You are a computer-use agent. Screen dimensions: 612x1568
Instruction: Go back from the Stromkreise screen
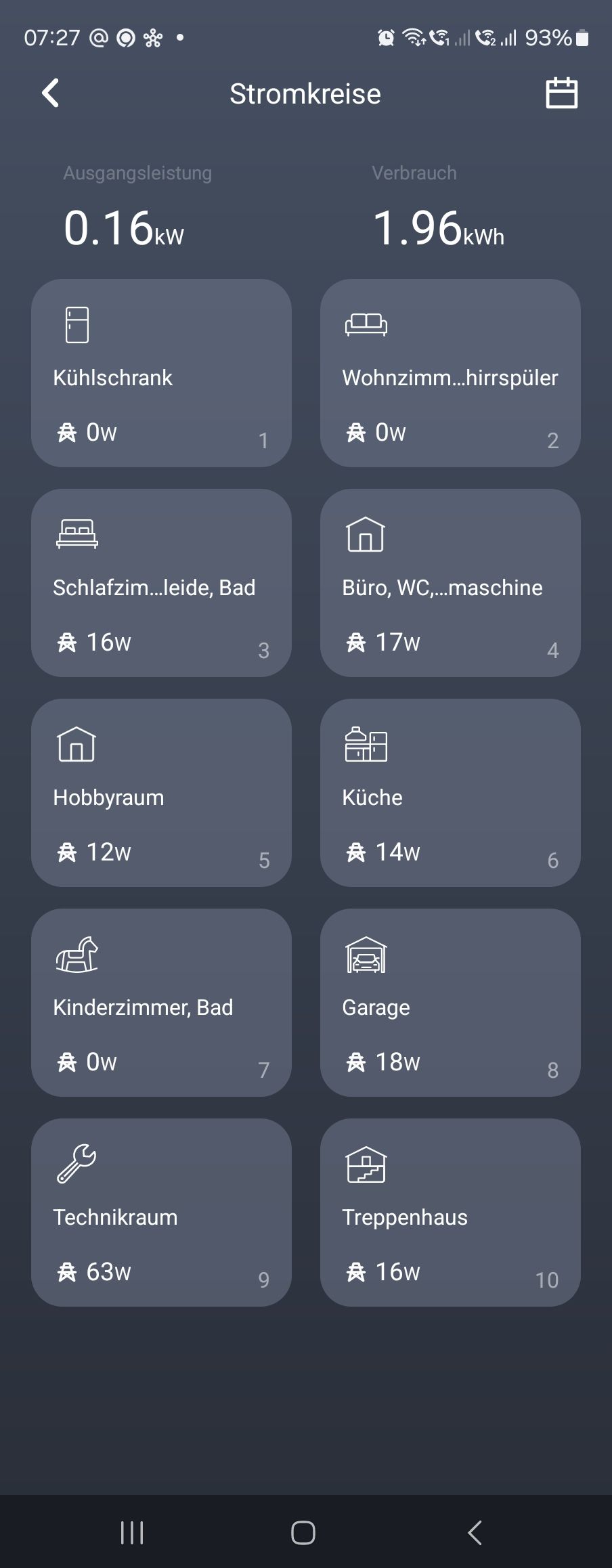(51, 93)
